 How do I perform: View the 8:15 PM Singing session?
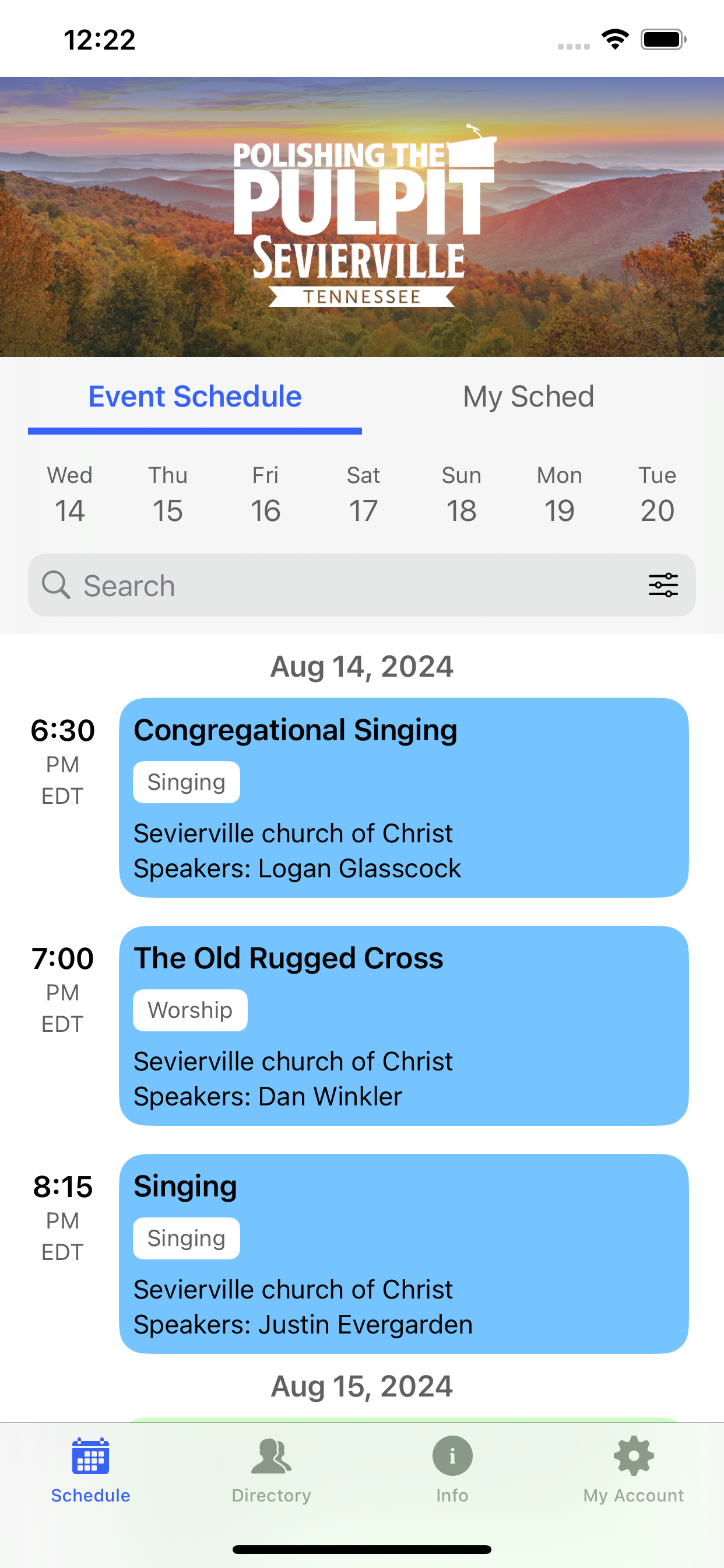click(403, 1254)
